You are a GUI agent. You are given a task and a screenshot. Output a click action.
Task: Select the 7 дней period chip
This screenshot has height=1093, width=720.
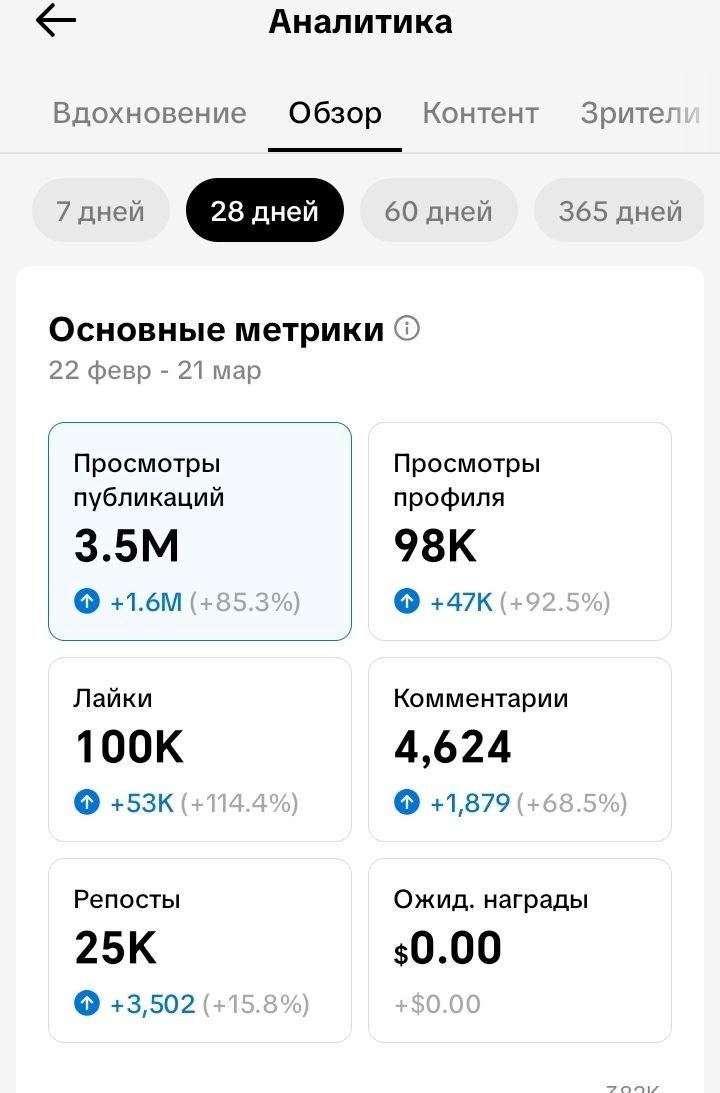point(100,211)
